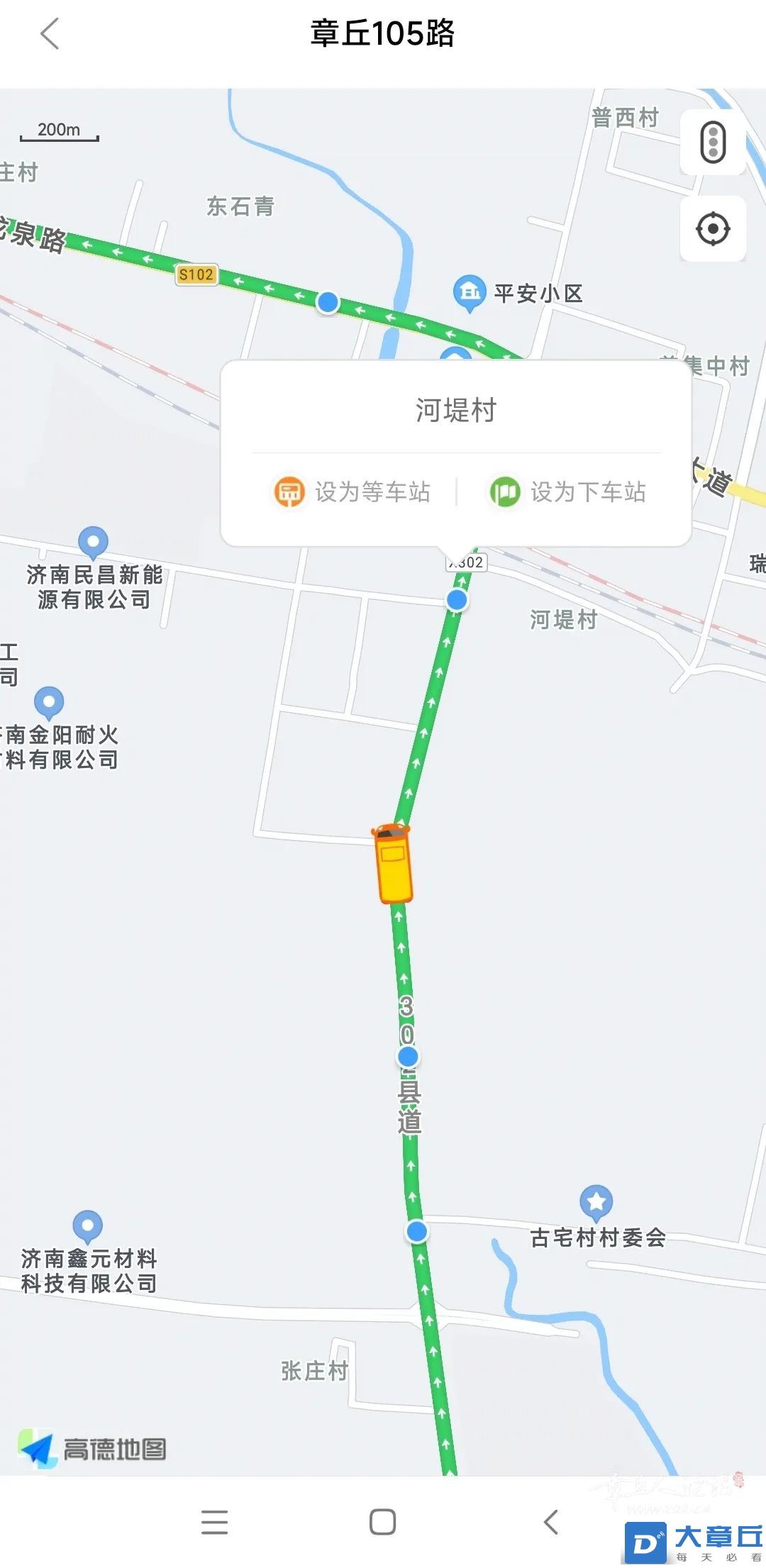Viewport: 766px width, 1568px height.
Task: Set 河堤村 as the waiting stop (设为等车站)
Action: 353,492
